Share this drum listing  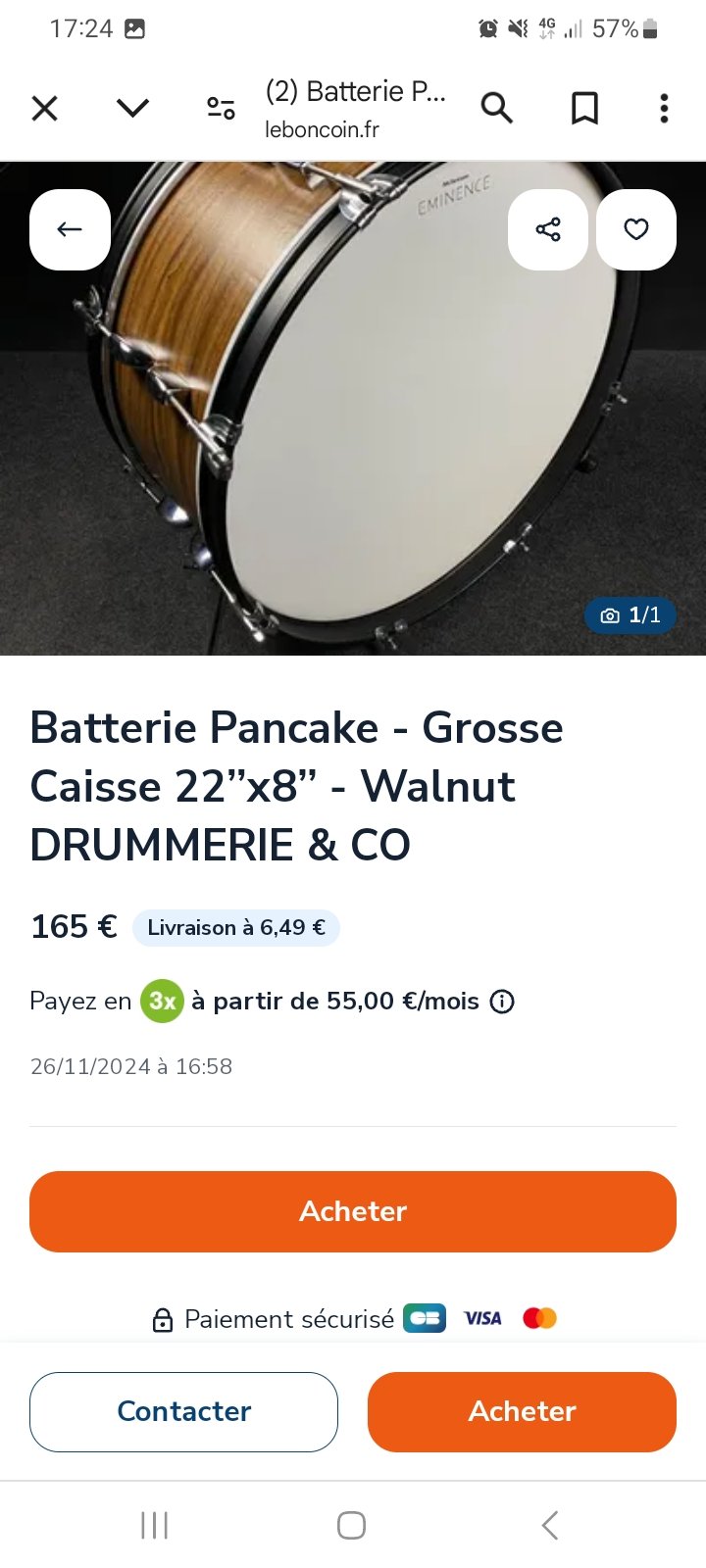(x=547, y=229)
